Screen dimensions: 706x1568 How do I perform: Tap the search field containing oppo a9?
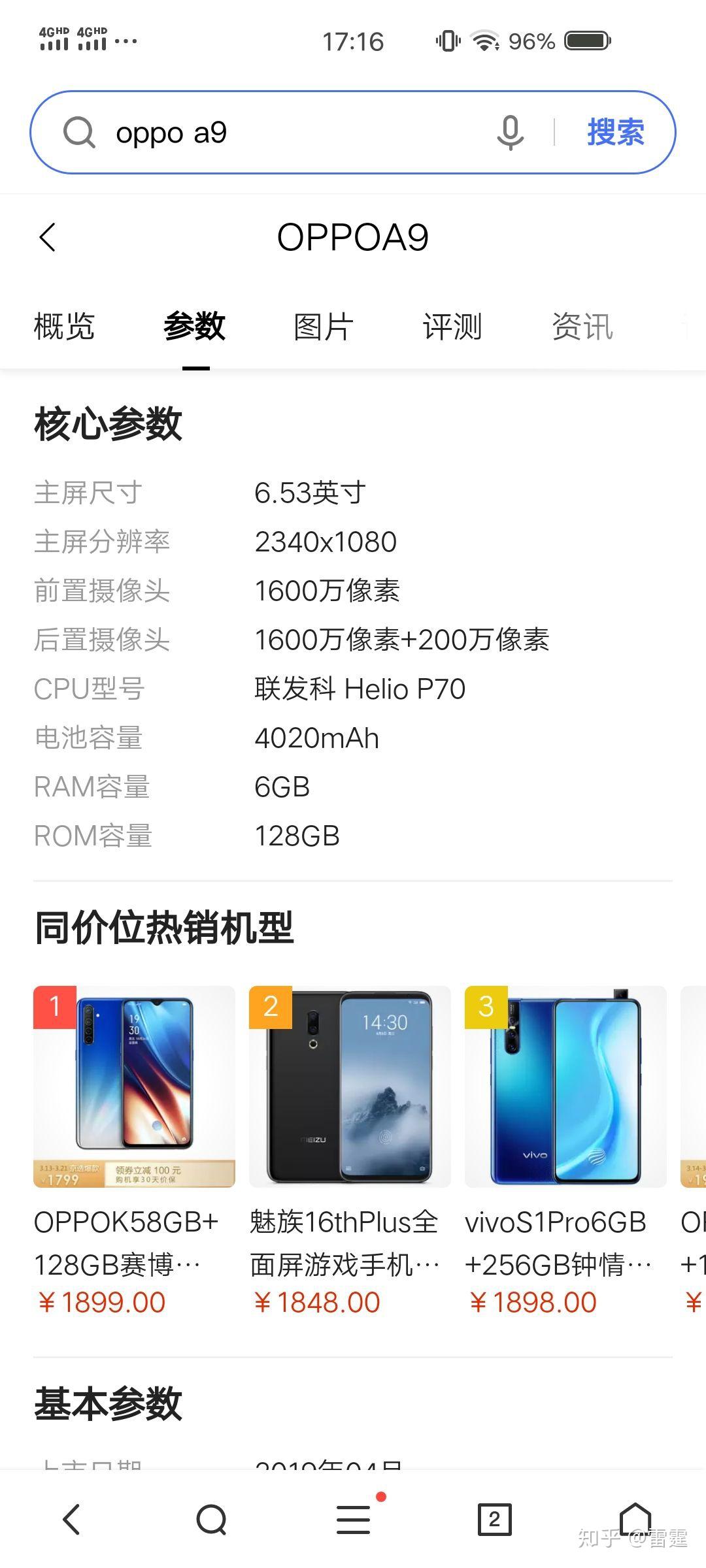click(x=288, y=133)
